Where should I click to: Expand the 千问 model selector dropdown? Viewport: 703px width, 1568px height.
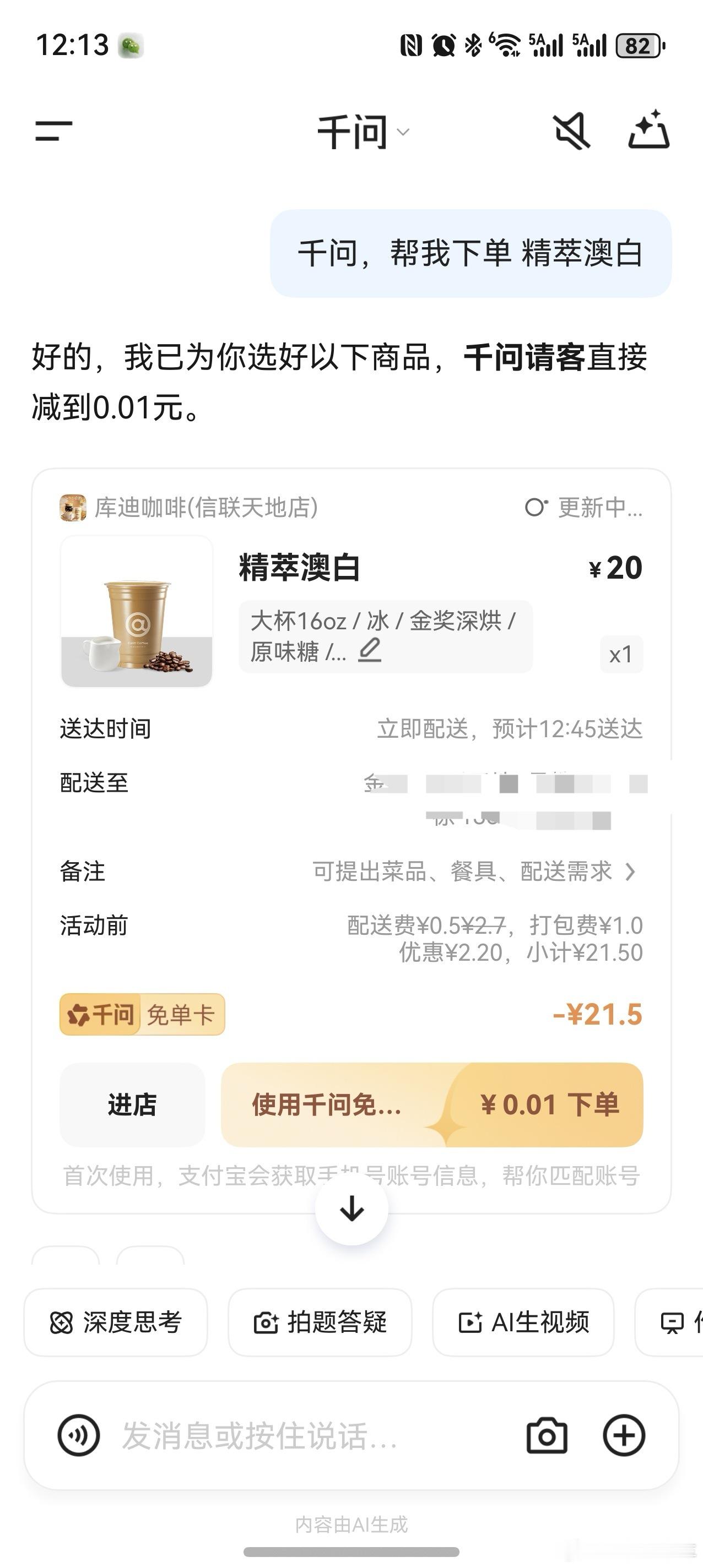pyautogui.click(x=402, y=132)
